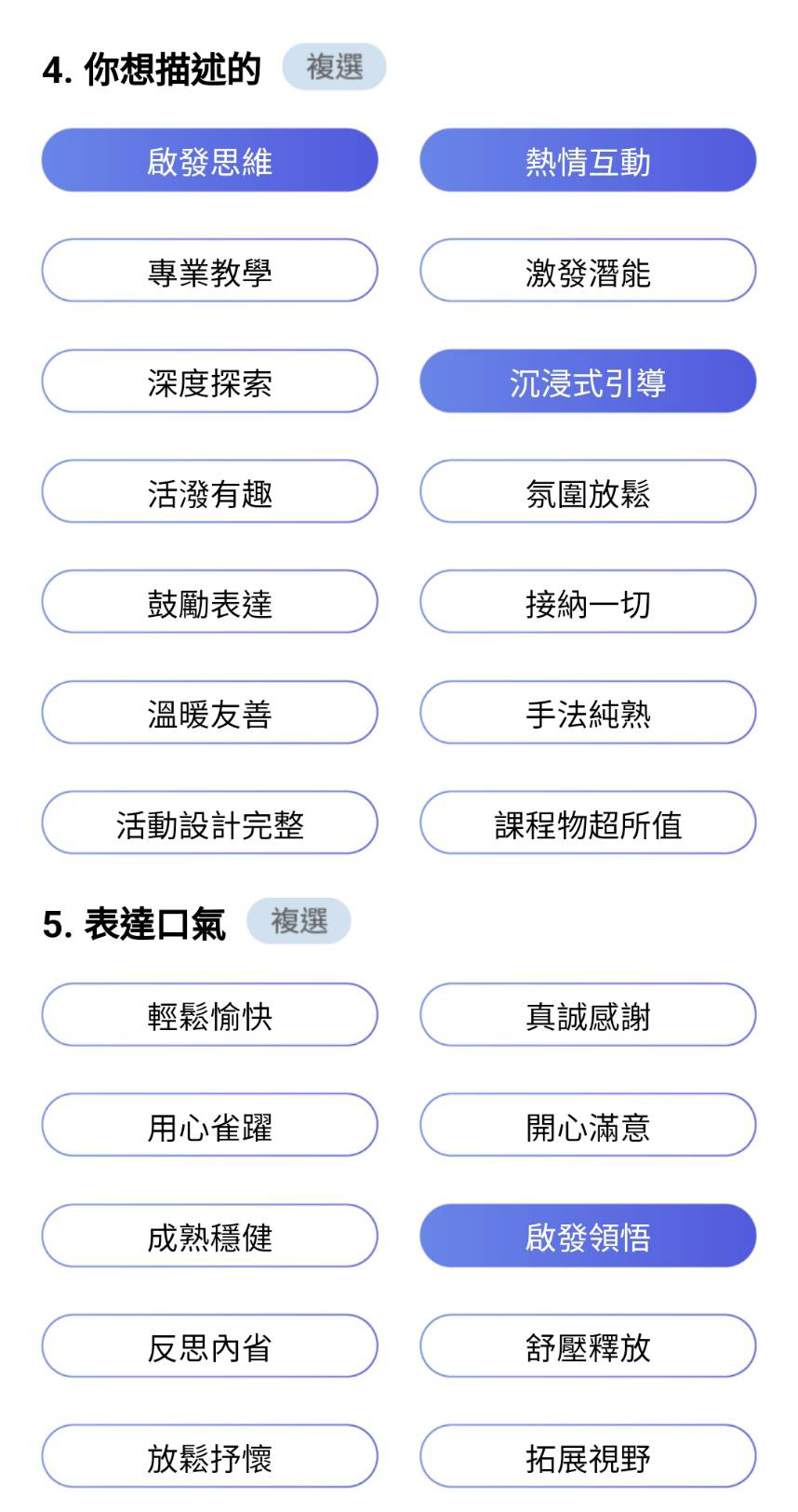Viewport: 798px width, 1512px height.
Task: Deselect the 啟發領悟 tone chip
Action: 588,1237
